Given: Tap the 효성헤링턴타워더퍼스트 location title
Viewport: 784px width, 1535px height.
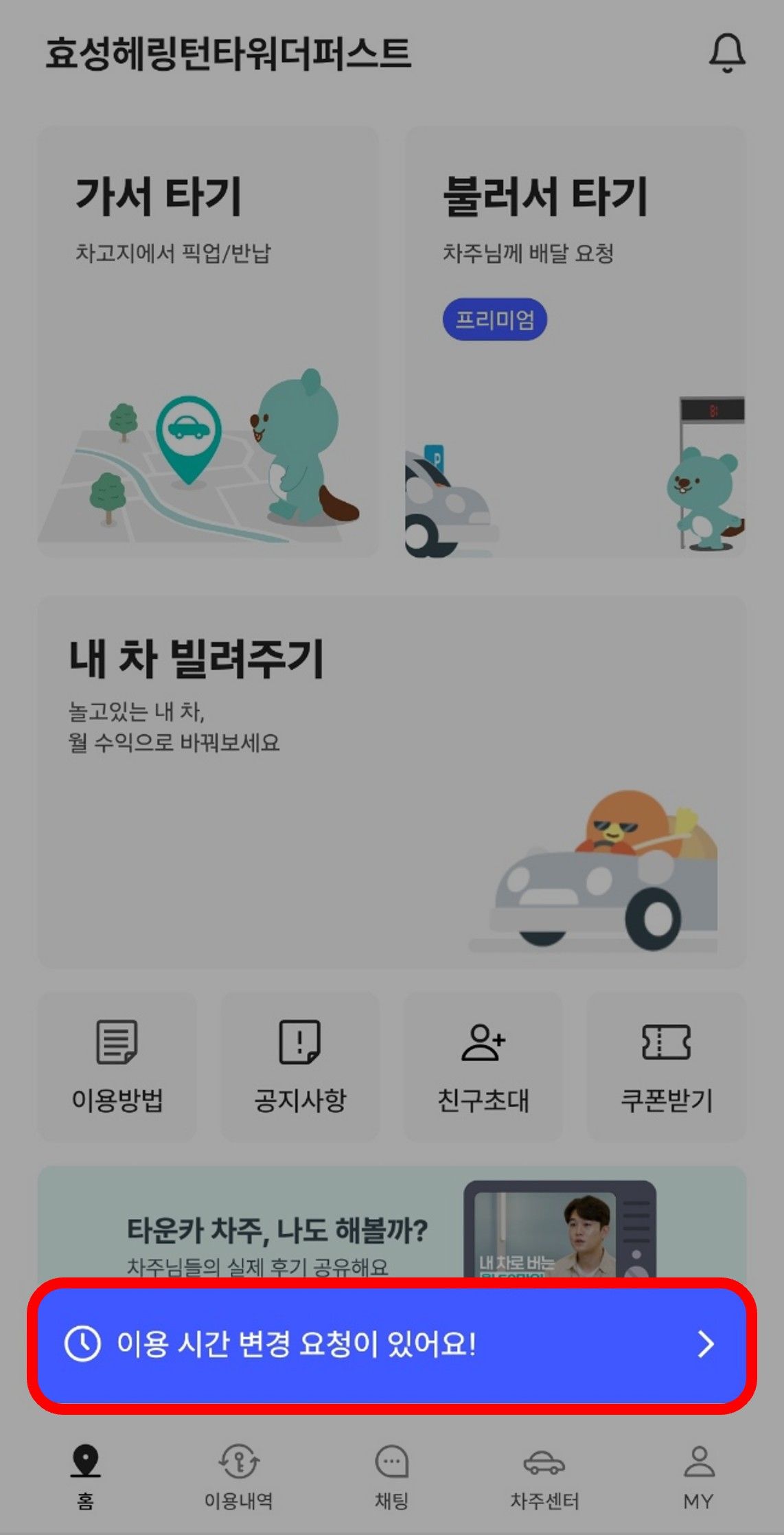Looking at the screenshot, I should click(228, 54).
